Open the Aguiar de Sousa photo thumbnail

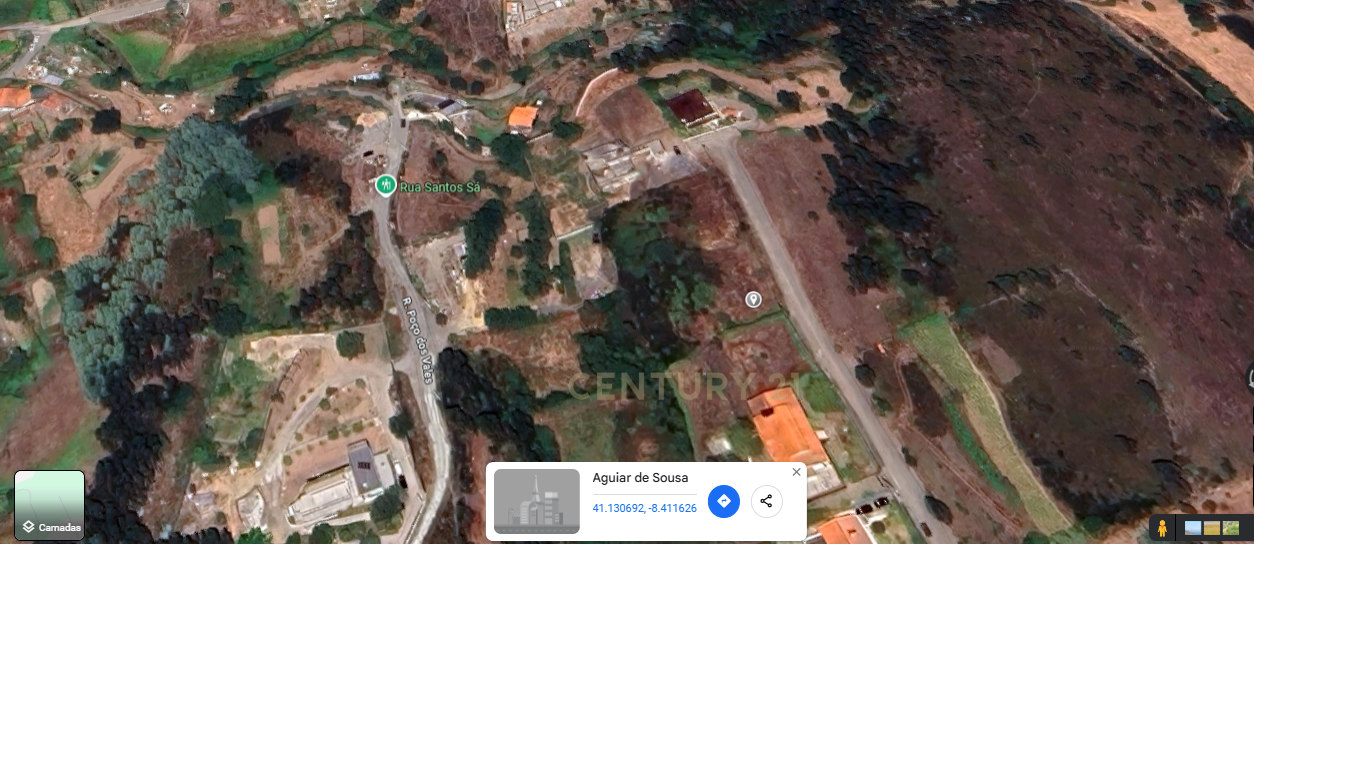(x=537, y=501)
